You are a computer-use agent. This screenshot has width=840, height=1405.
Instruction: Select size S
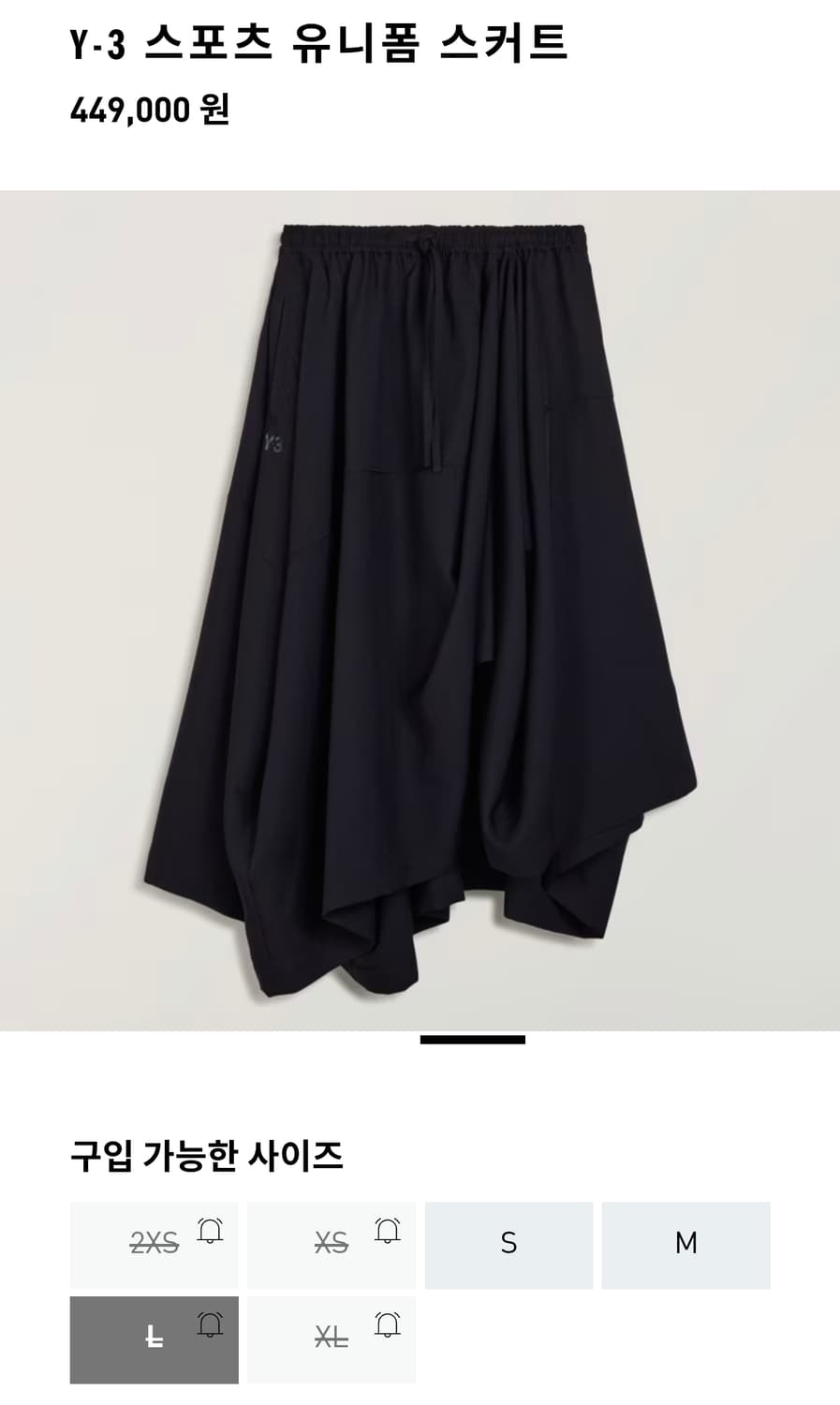tap(508, 1244)
